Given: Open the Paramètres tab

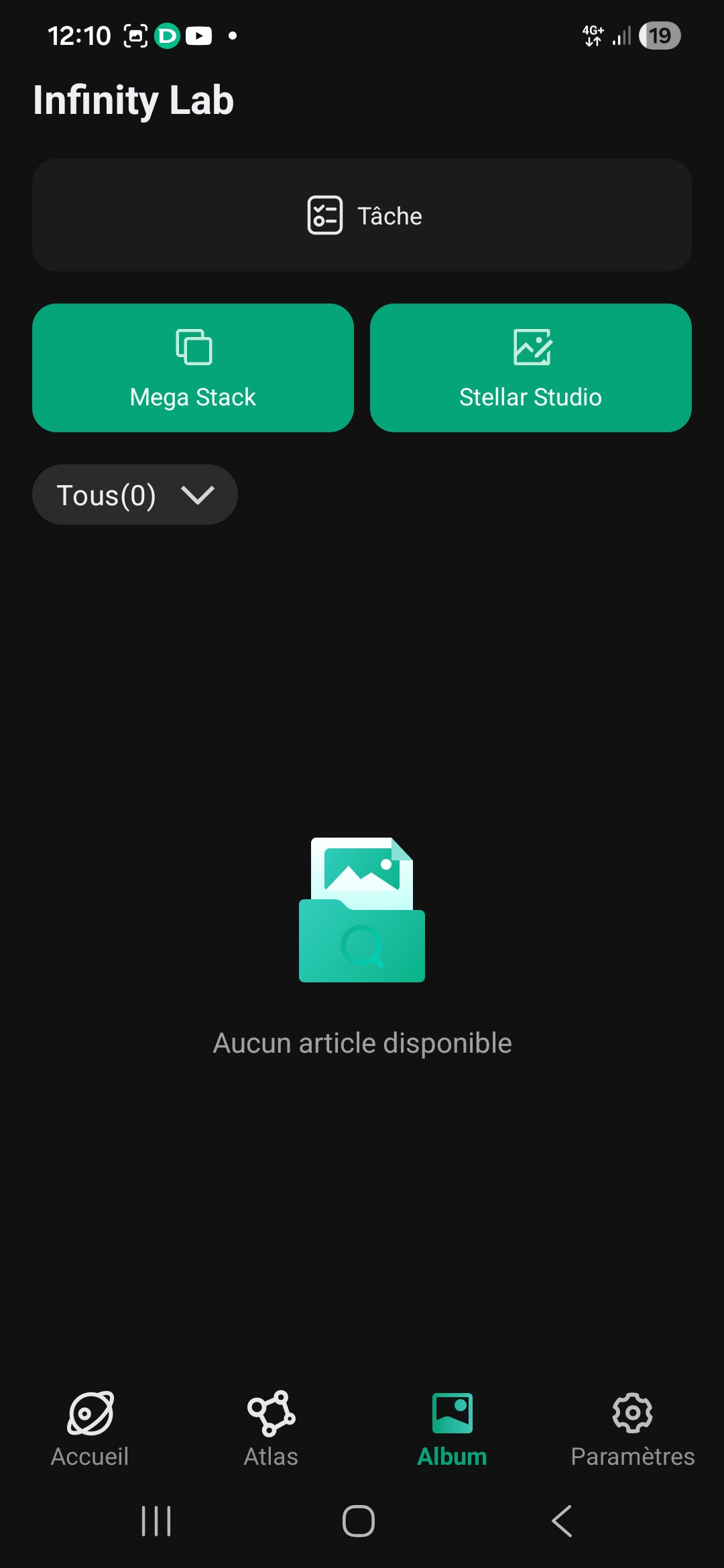Looking at the screenshot, I should pyautogui.click(x=632, y=1429).
